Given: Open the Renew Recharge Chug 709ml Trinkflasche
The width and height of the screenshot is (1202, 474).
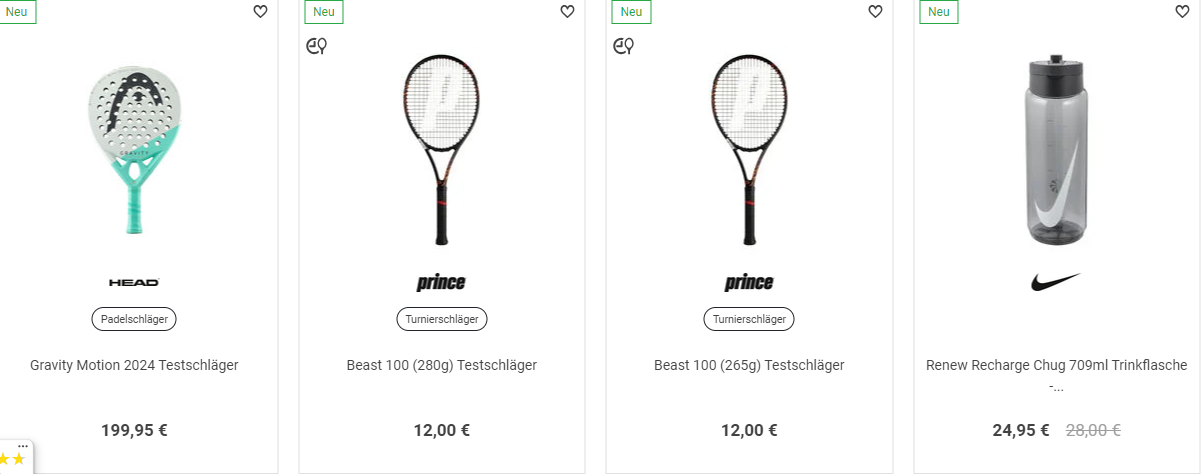Looking at the screenshot, I should 1056,365.
